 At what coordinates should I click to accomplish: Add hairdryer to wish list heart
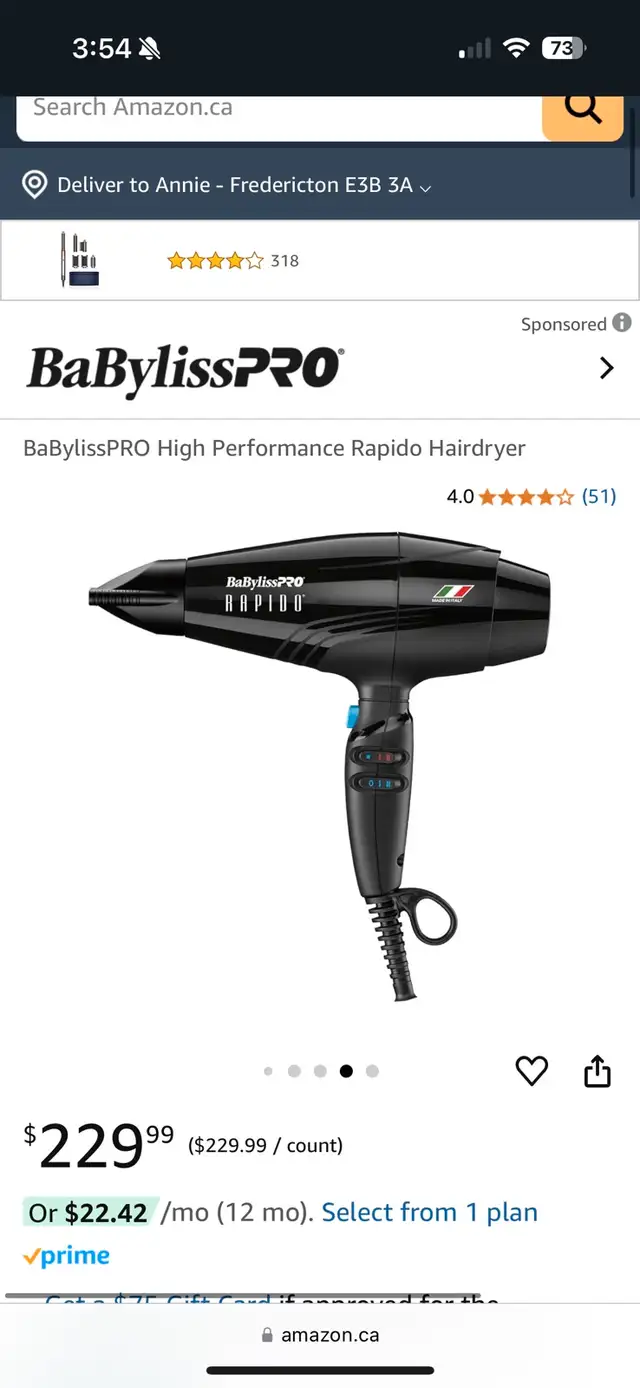click(x=532, y=1071)
